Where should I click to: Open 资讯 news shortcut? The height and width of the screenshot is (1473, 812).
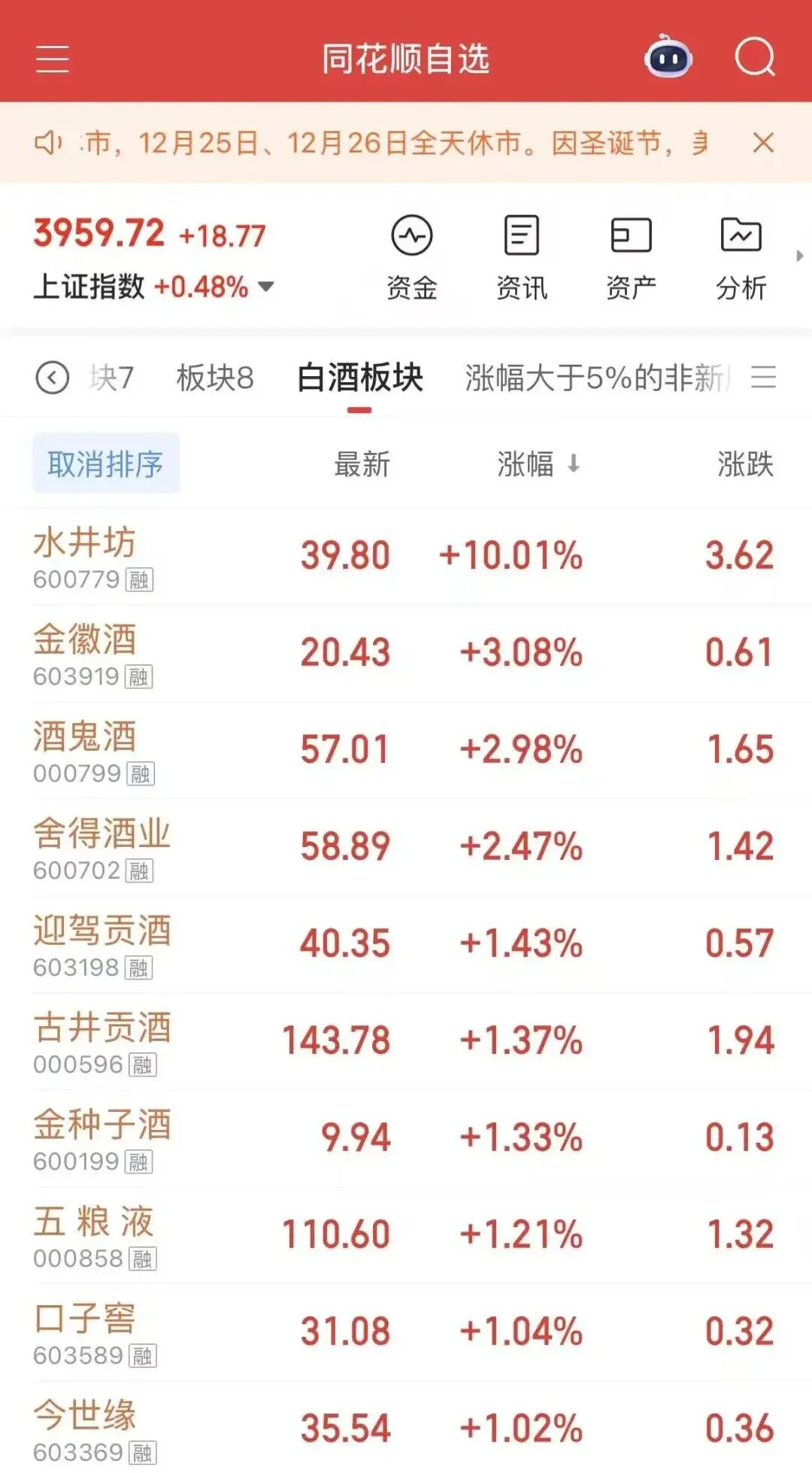coord(521,256)
